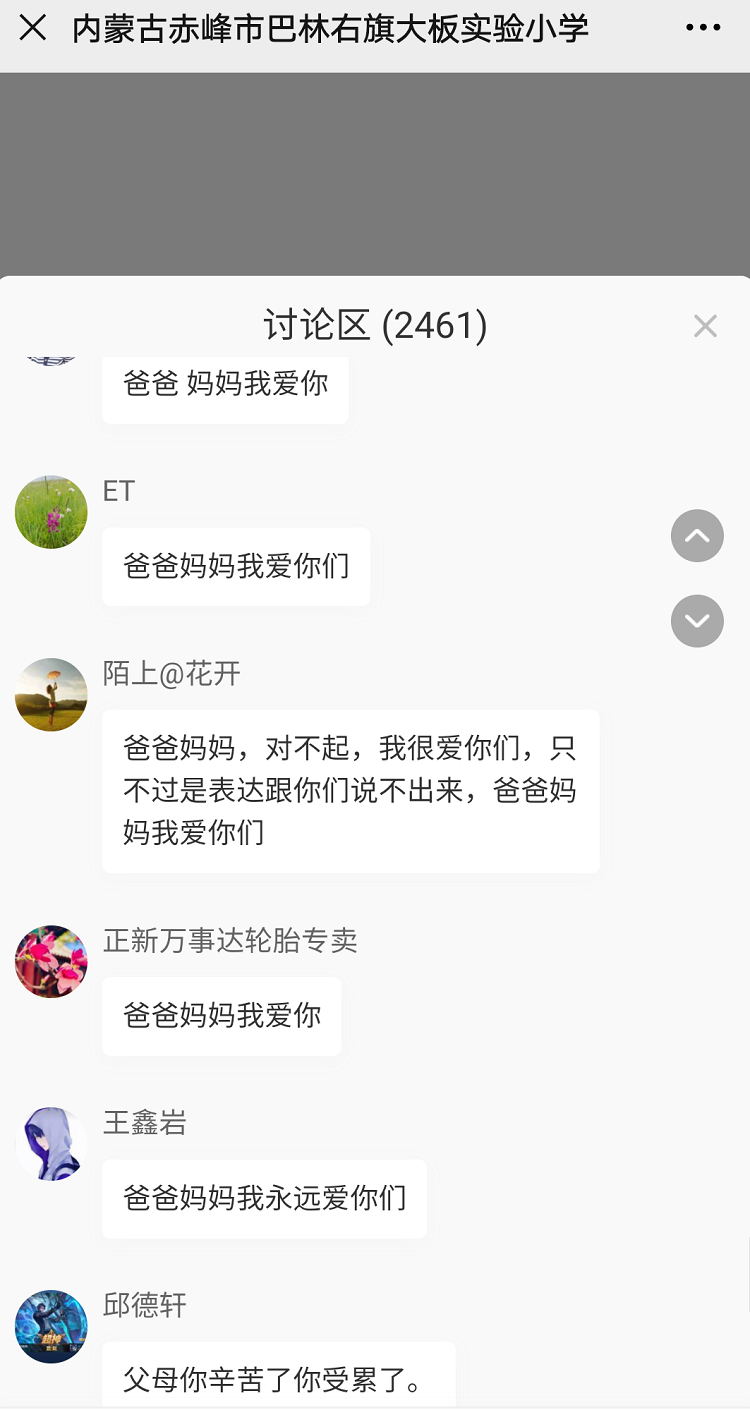View ET's profile avatar

click(x=51, y=512)
